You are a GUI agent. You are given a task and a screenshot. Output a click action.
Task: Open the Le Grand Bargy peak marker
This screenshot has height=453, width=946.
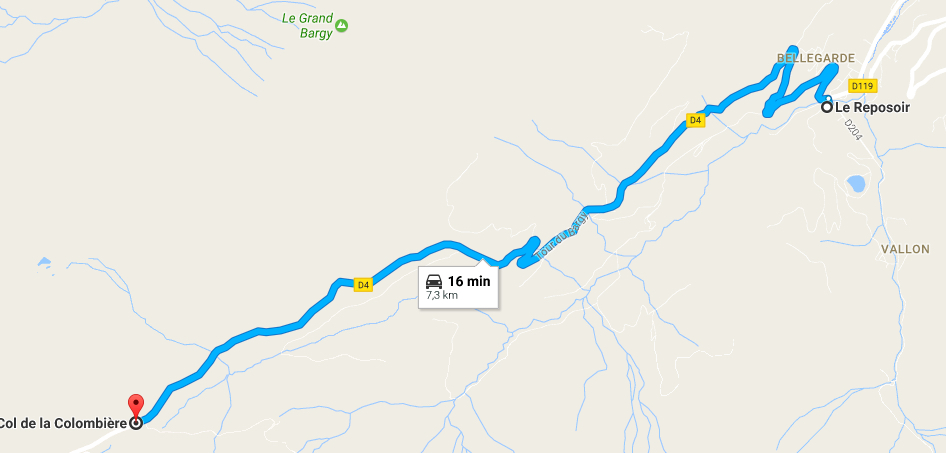pyautogui.click(x=341, y=25)
